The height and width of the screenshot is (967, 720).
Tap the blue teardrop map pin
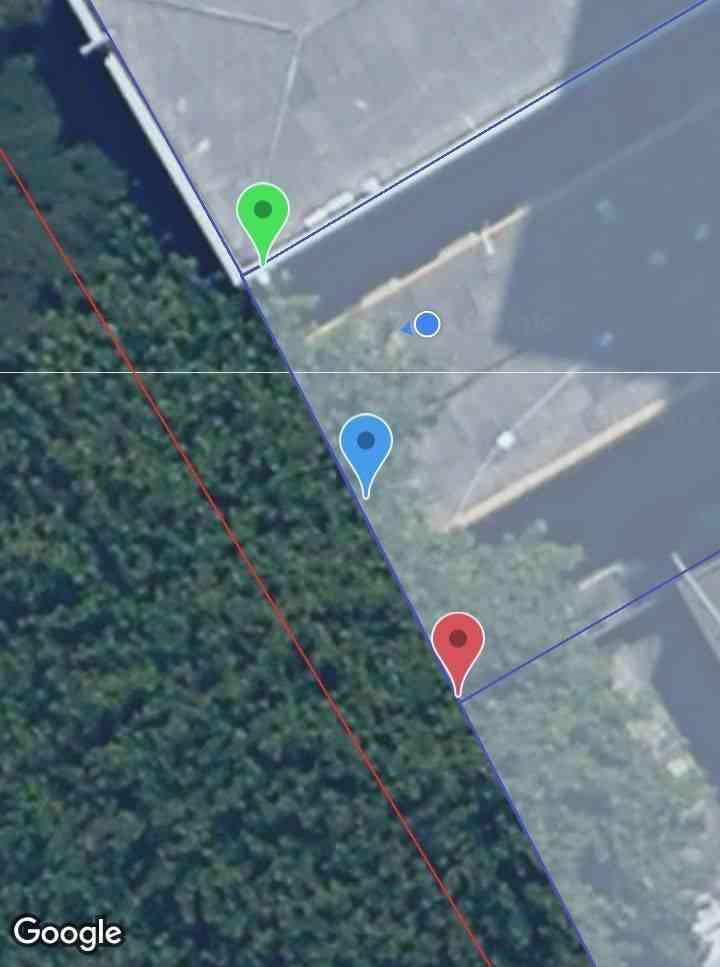366,444
